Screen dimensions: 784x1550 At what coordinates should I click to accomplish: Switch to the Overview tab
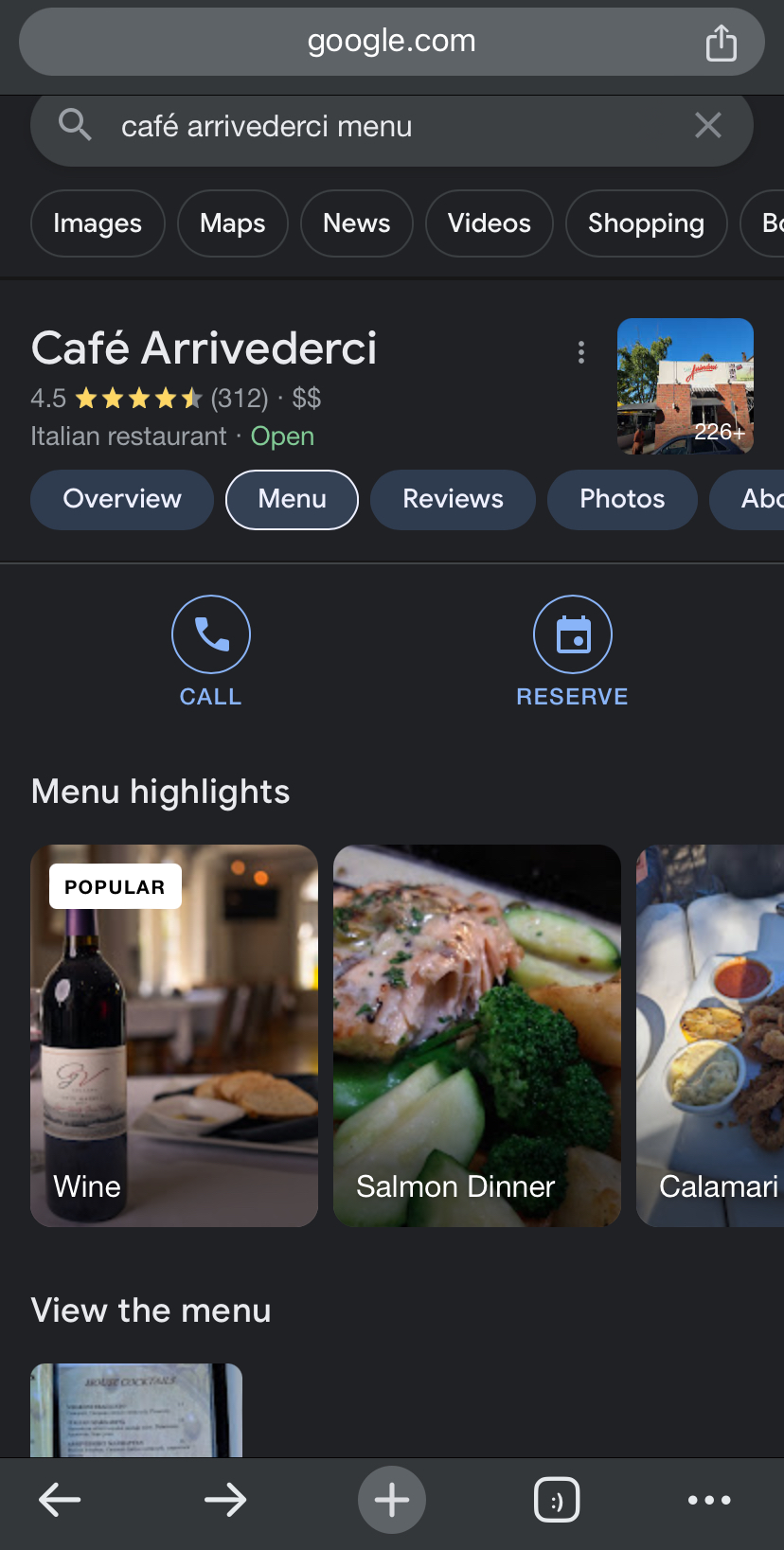pyautogui.click(x=122, y=499)
